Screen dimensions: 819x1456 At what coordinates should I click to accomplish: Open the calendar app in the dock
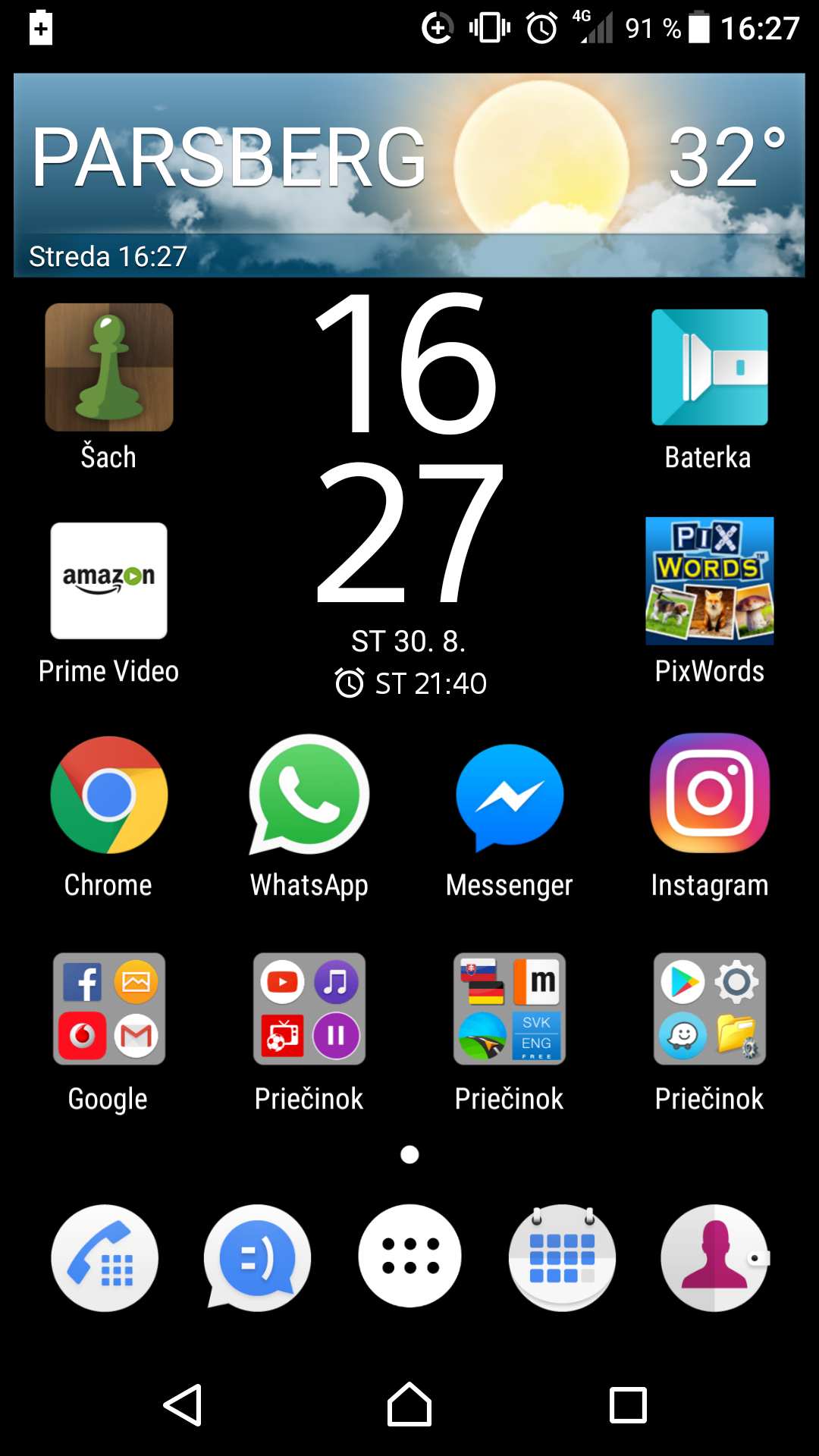[x=562, y=1257]
